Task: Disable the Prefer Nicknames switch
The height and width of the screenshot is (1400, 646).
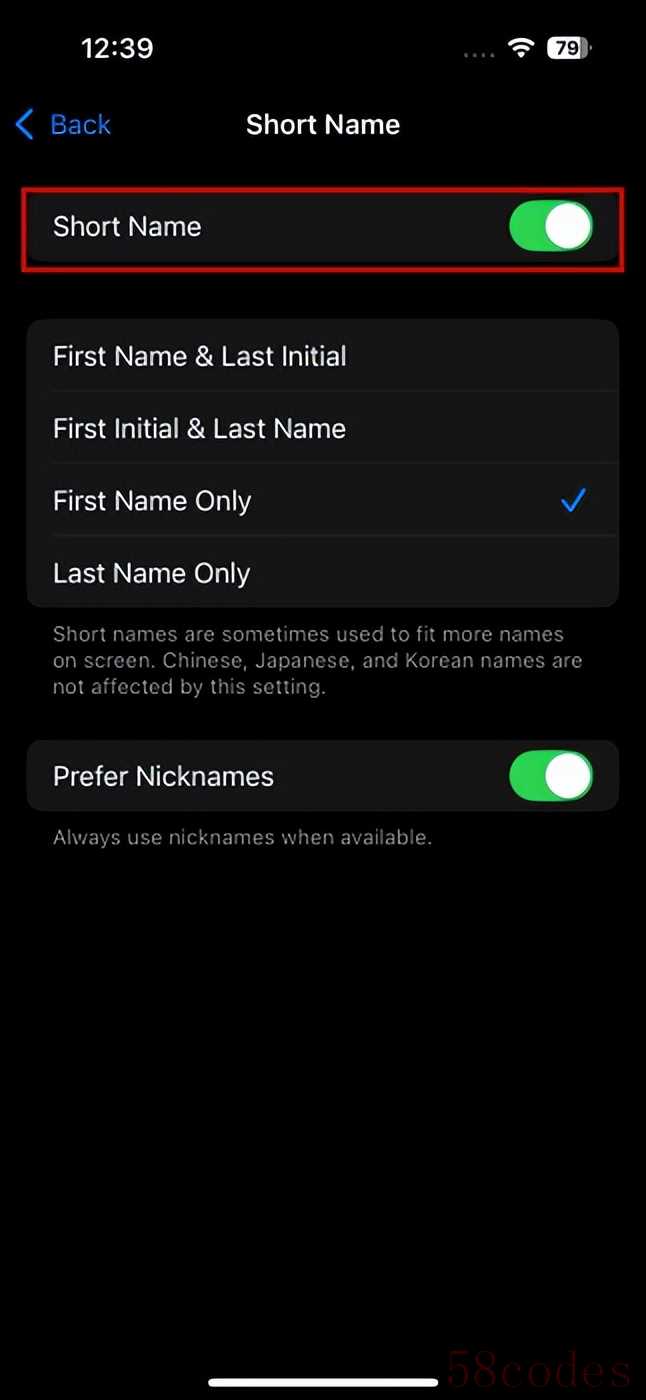Action: (x=550, y=776)
